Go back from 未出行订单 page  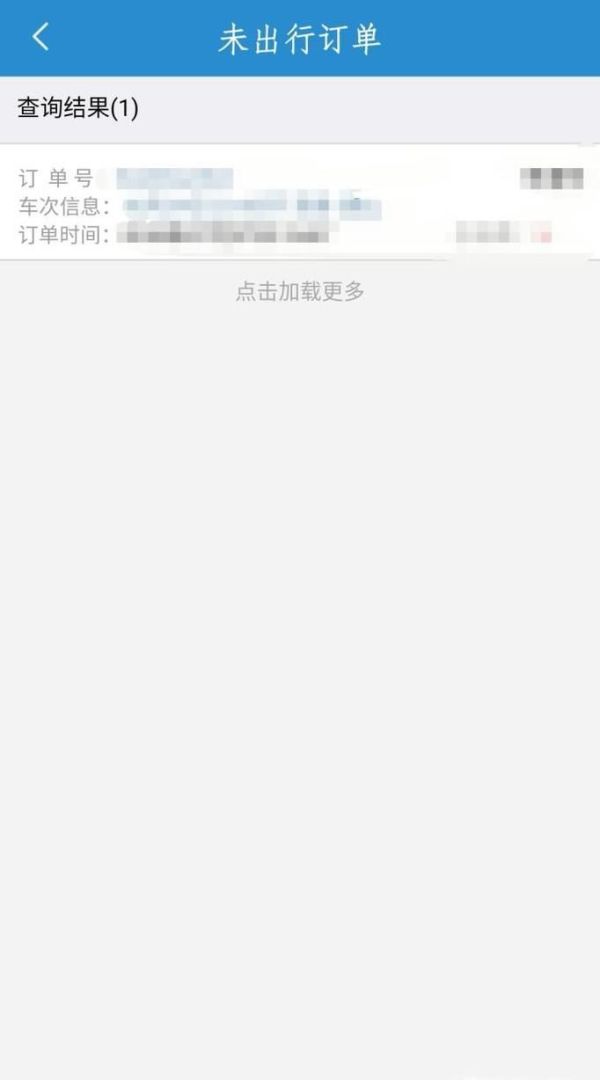[x=40, y=38]
